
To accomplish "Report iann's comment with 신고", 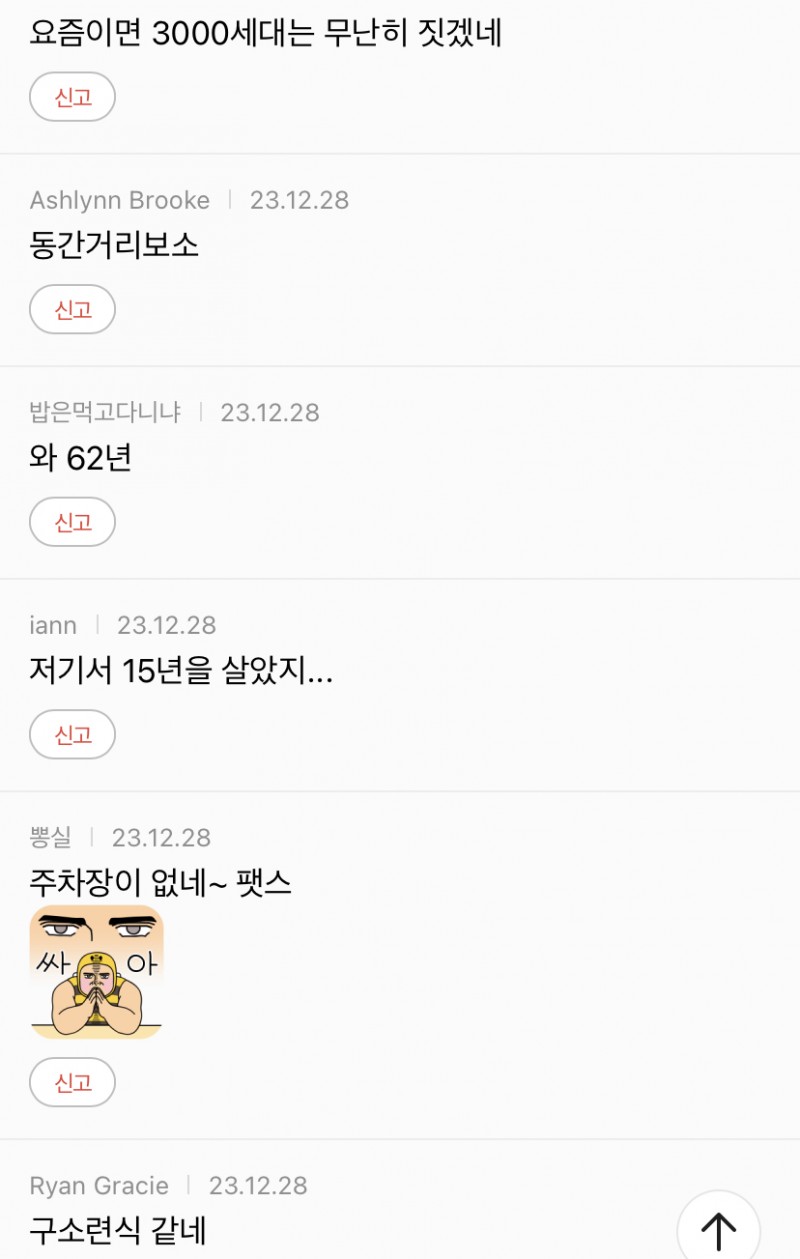I will click(x=72, y=735).
